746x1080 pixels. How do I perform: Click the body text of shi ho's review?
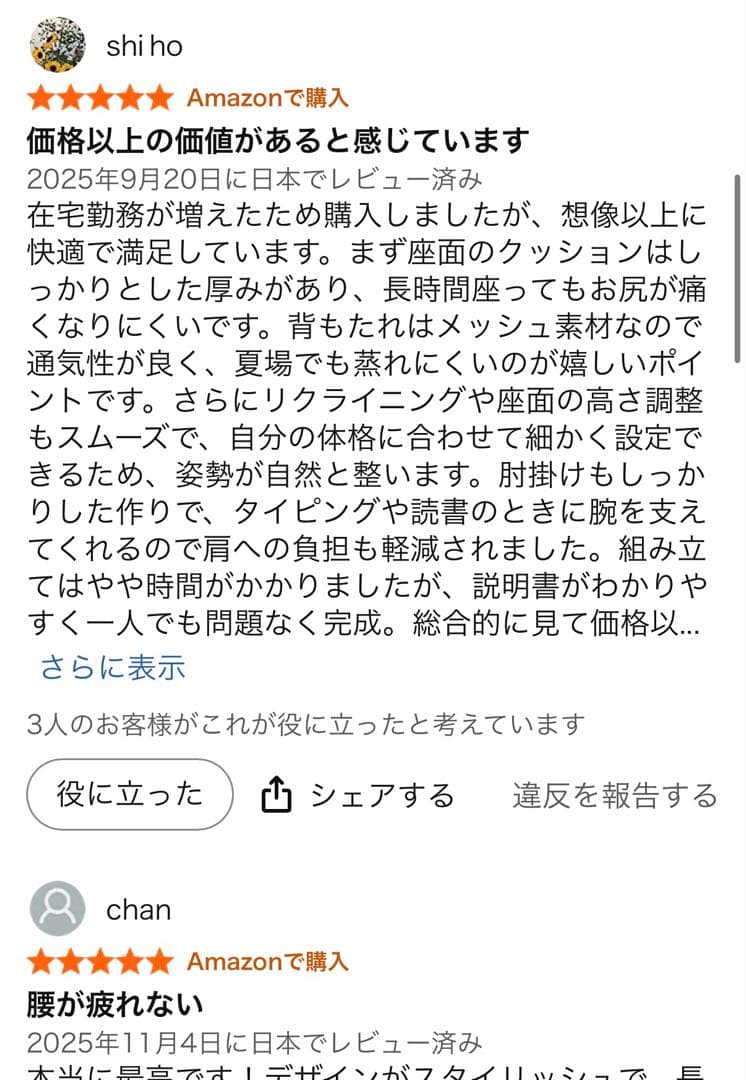(x=370, y=420)
